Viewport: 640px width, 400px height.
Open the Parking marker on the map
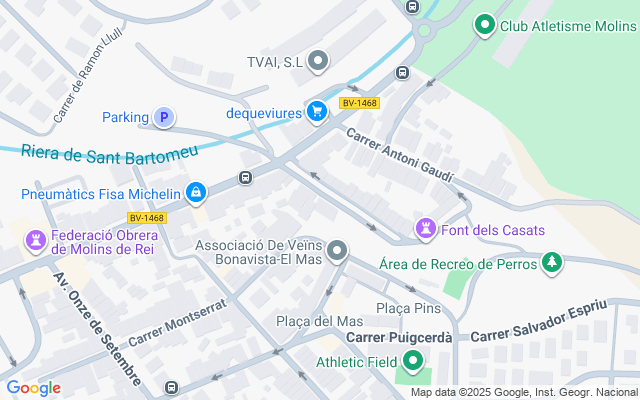click(x=164, y=118)
